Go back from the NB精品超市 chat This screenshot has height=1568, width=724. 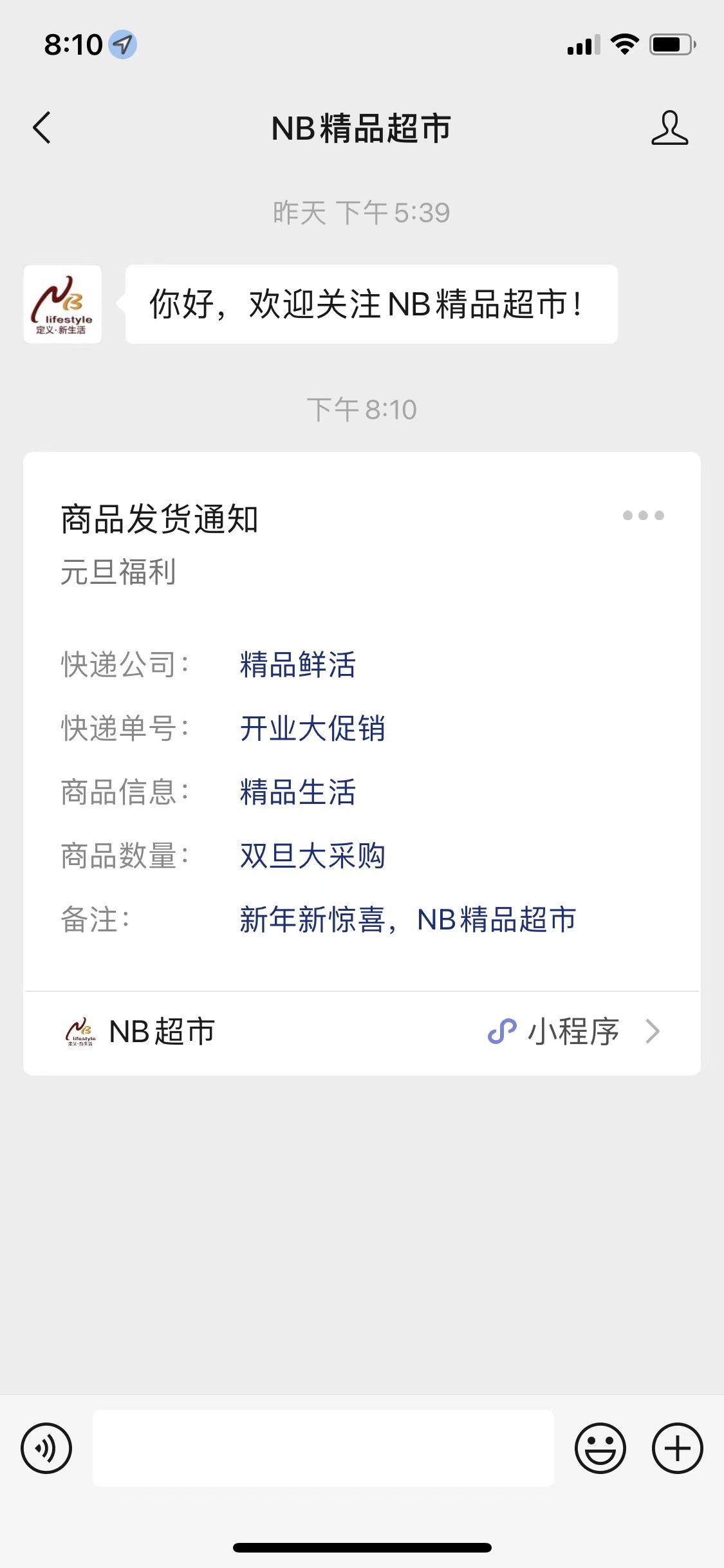point(42,127)
